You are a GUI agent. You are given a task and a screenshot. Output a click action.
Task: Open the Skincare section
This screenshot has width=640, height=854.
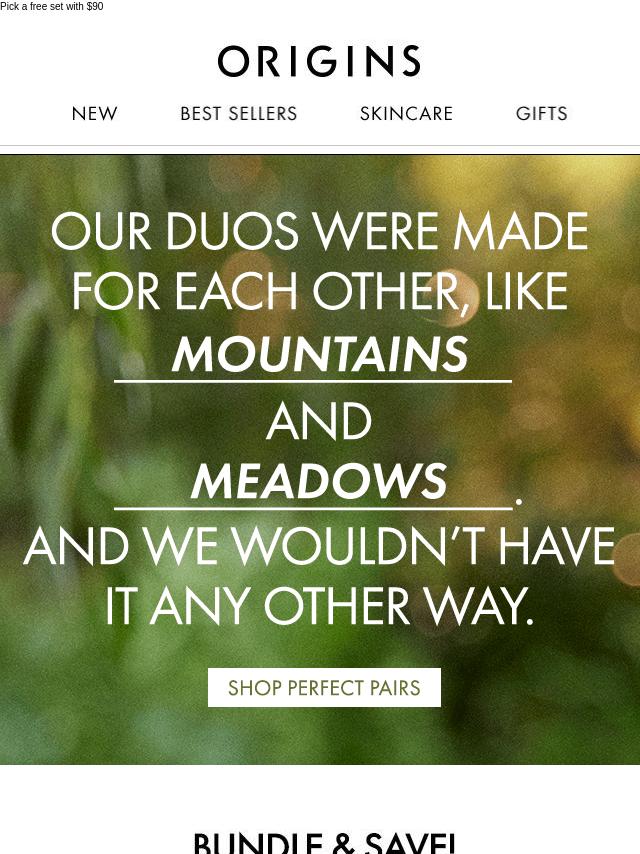tap(406, 114)
